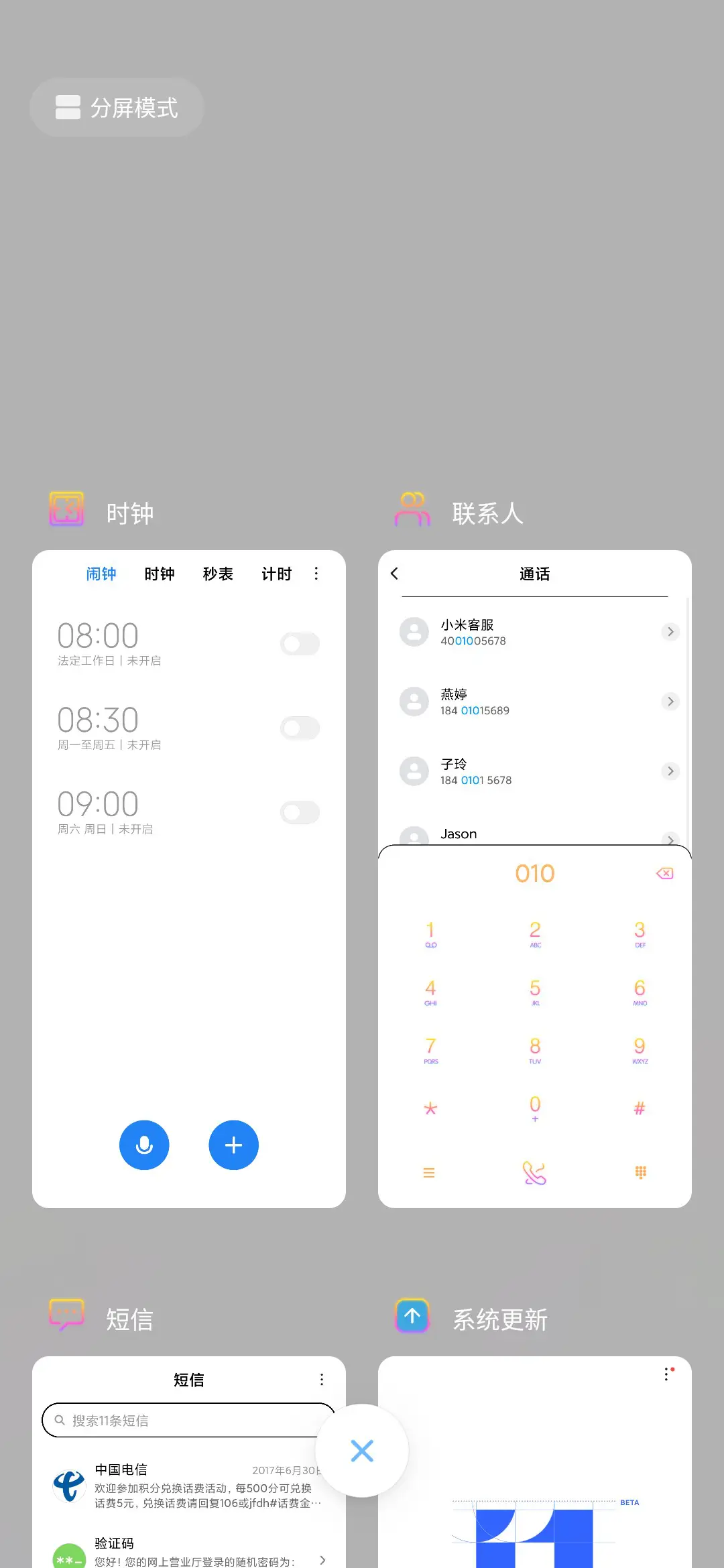The width and height of the screenshot is (724, 1568).
Task: Enable the 08:00 workday alarm
Action: (300, 643)
